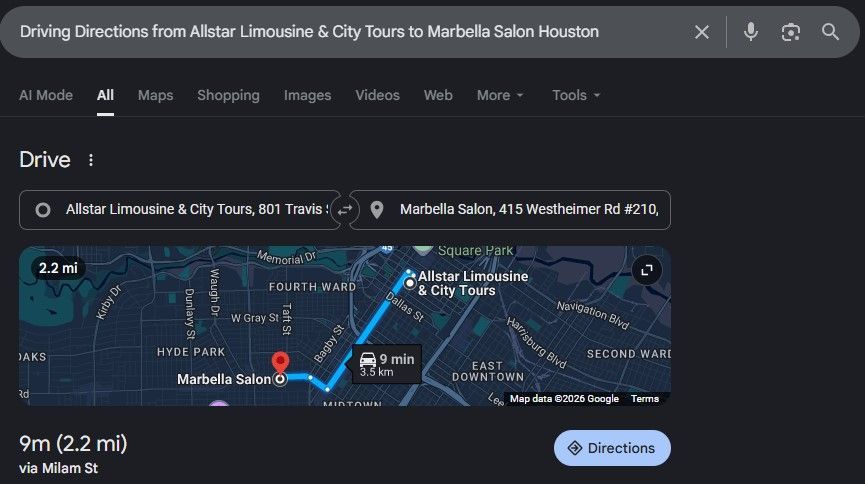
Task: Expand the More dropdown
Action: 500,95
